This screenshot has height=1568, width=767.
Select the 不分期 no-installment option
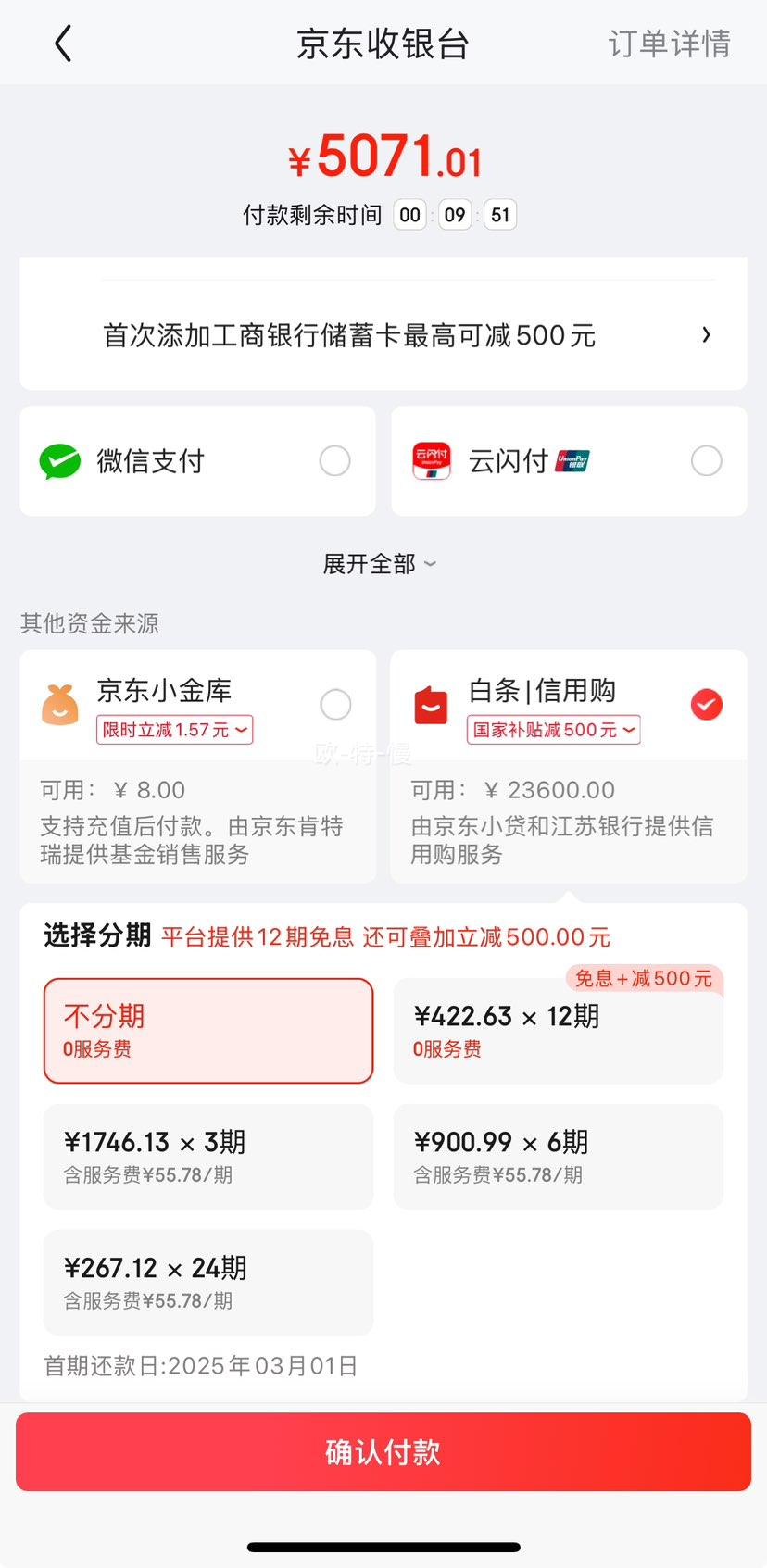click(x=208, y=1031)
